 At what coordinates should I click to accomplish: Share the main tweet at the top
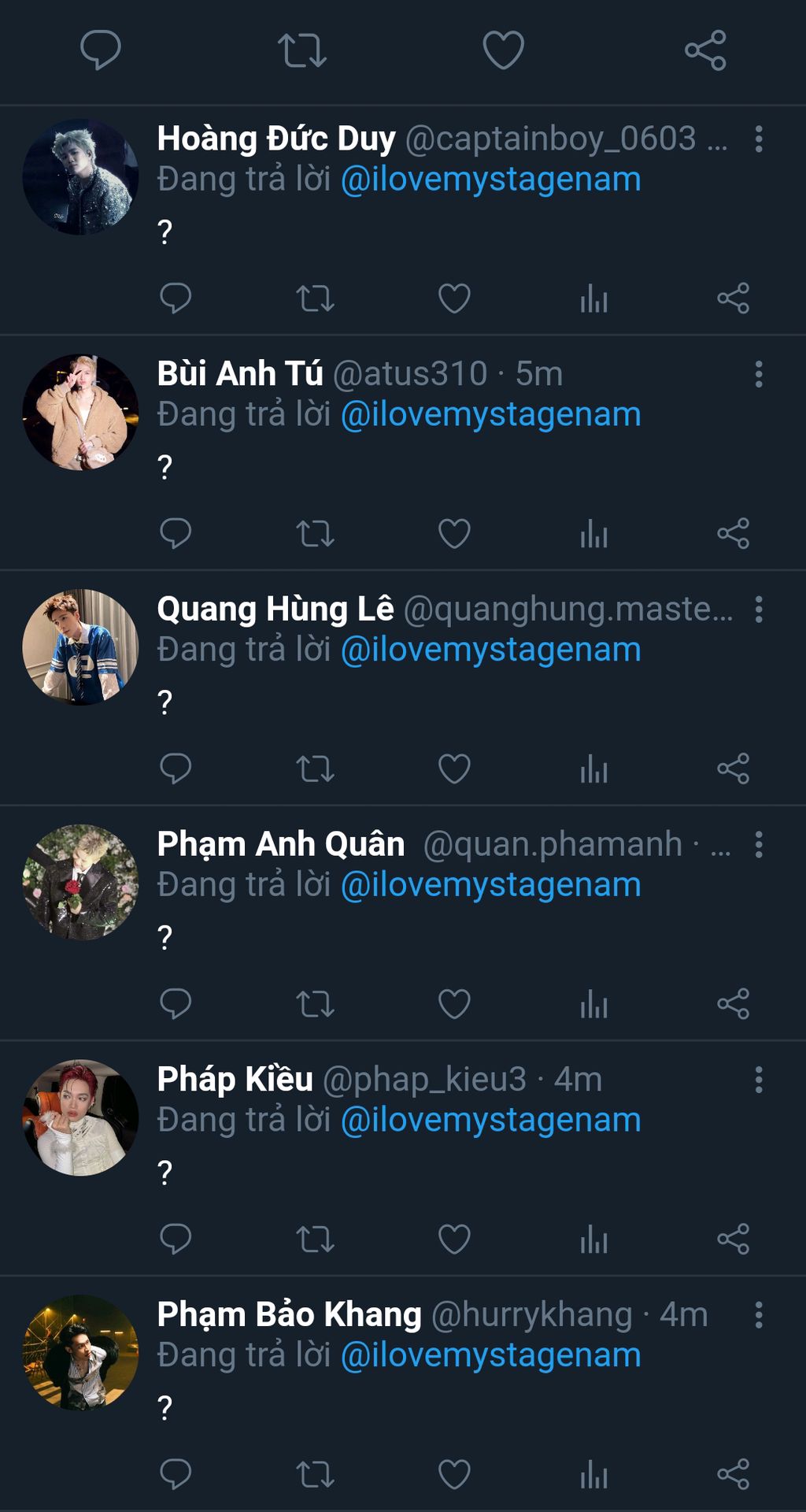click(705, 50)
